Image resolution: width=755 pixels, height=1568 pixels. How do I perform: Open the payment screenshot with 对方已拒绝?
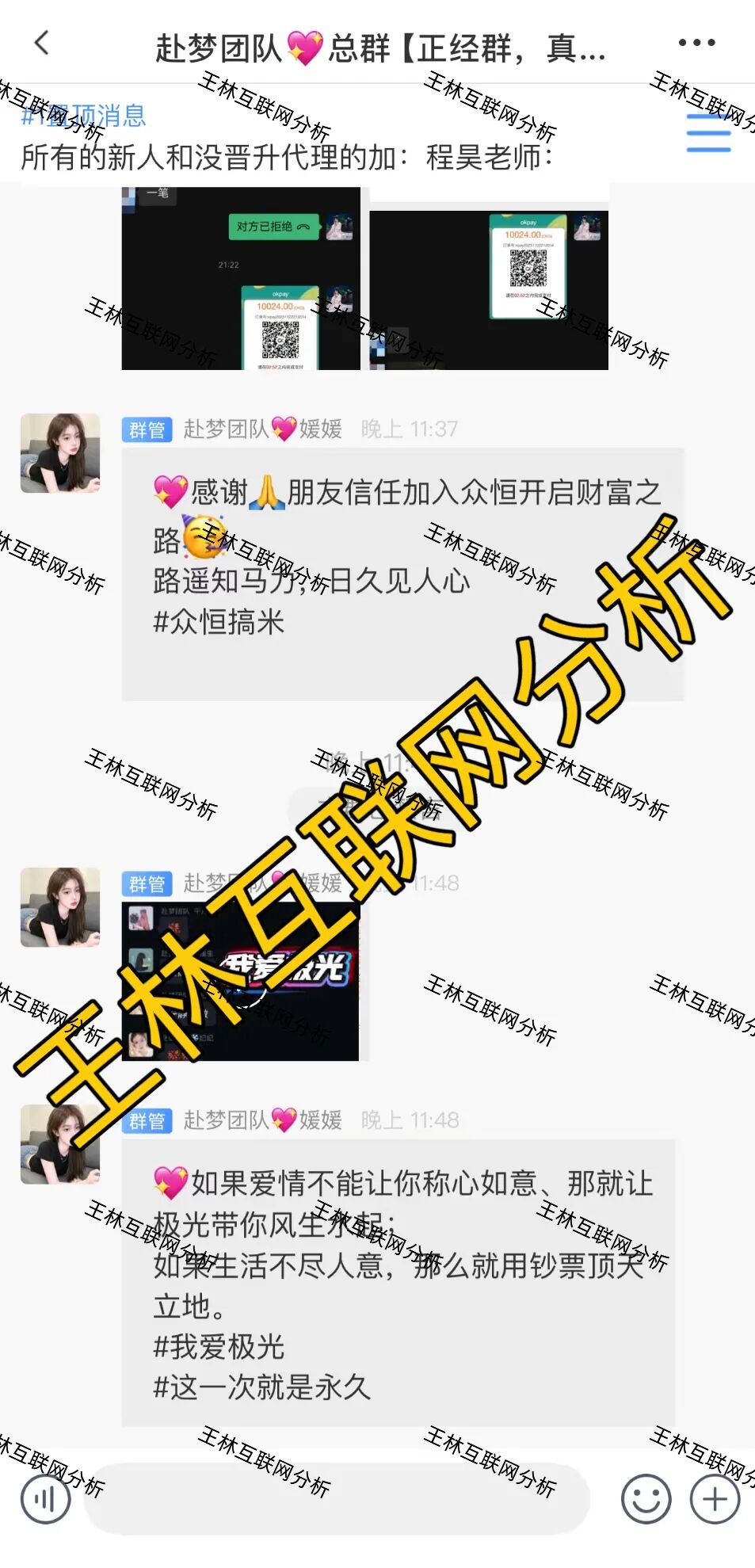(241, 278)
